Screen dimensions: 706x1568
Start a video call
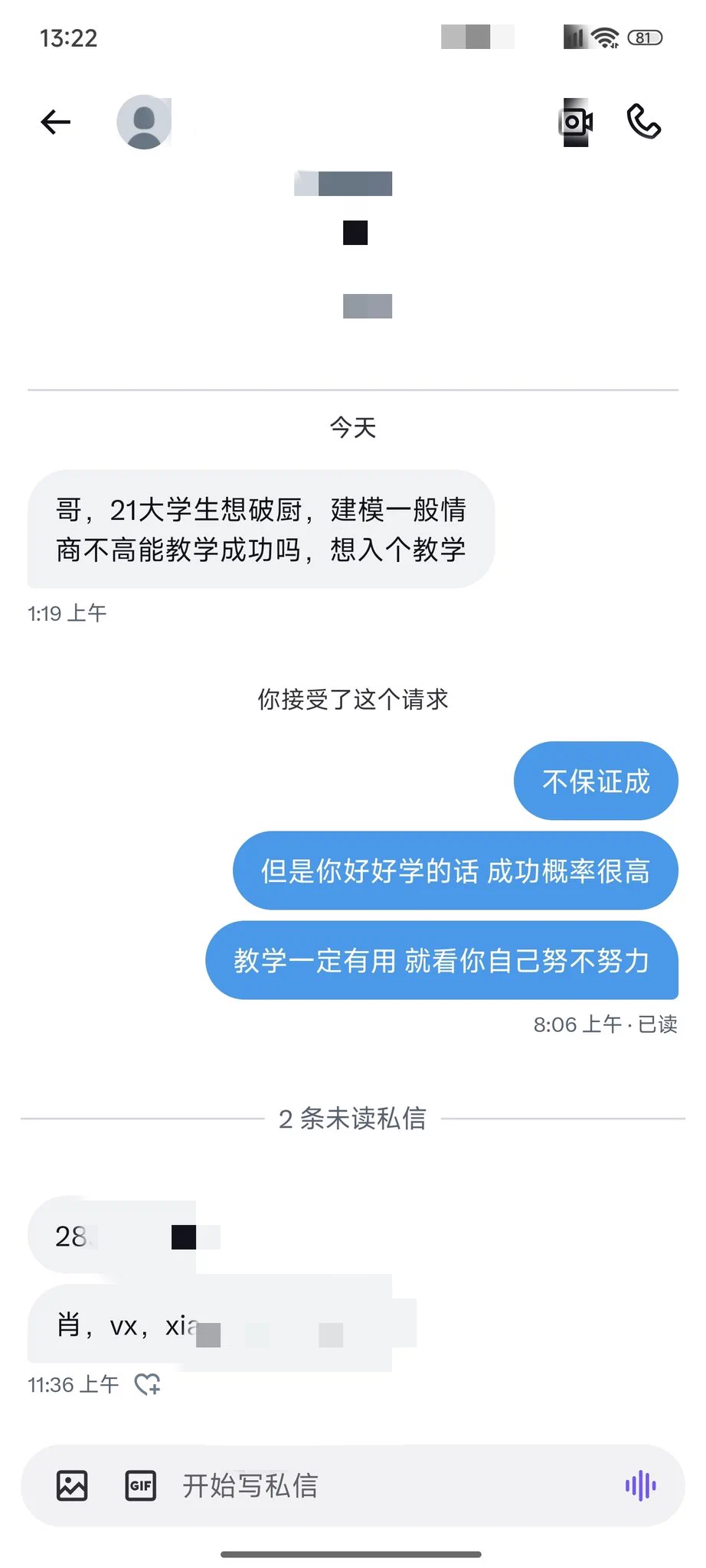click(575, 122)
